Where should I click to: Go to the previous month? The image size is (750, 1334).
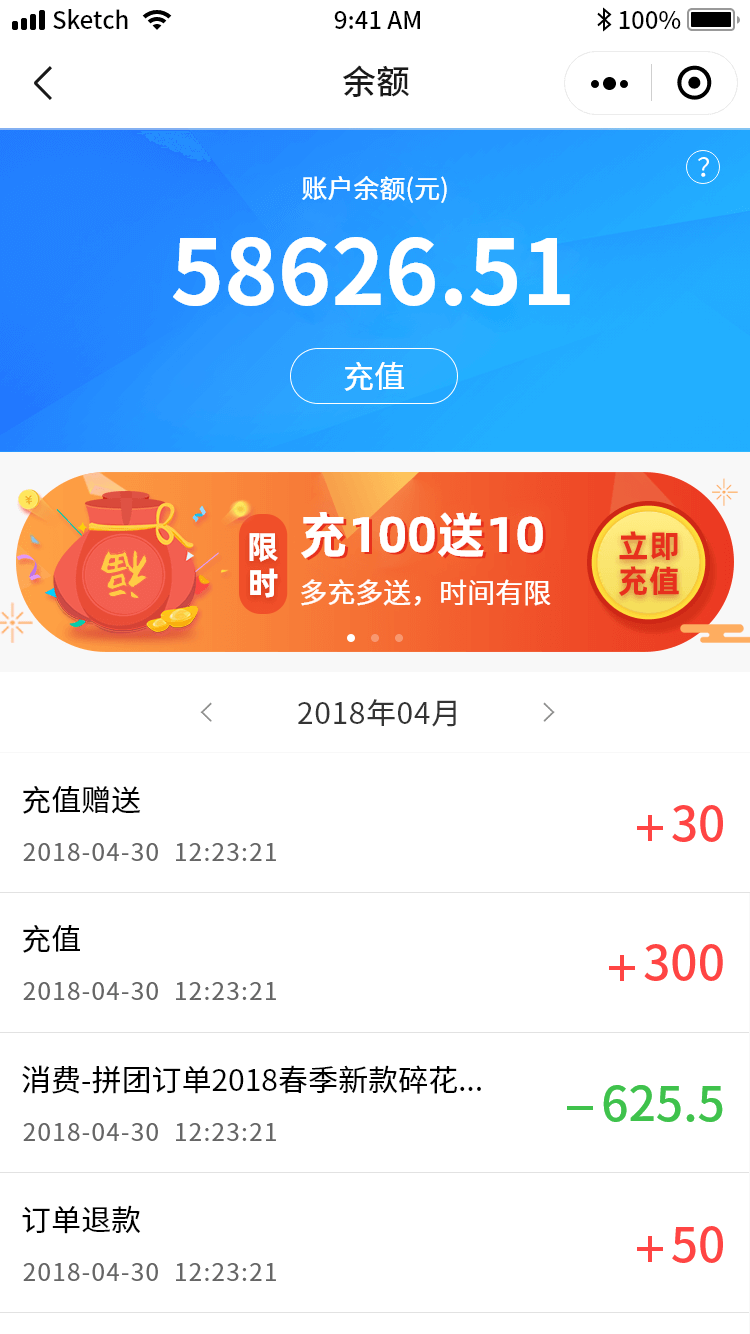(207, 713)
